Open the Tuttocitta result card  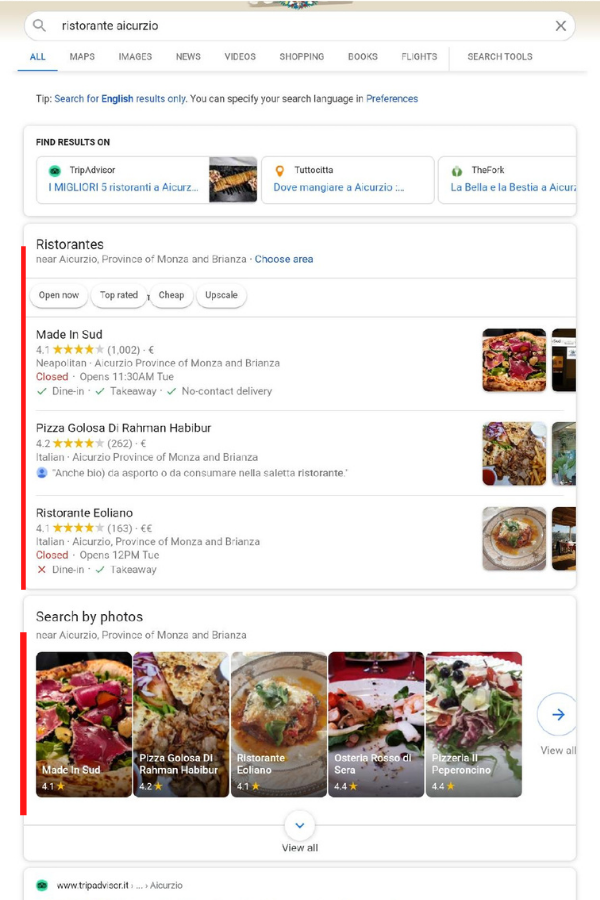coord(347,180)
